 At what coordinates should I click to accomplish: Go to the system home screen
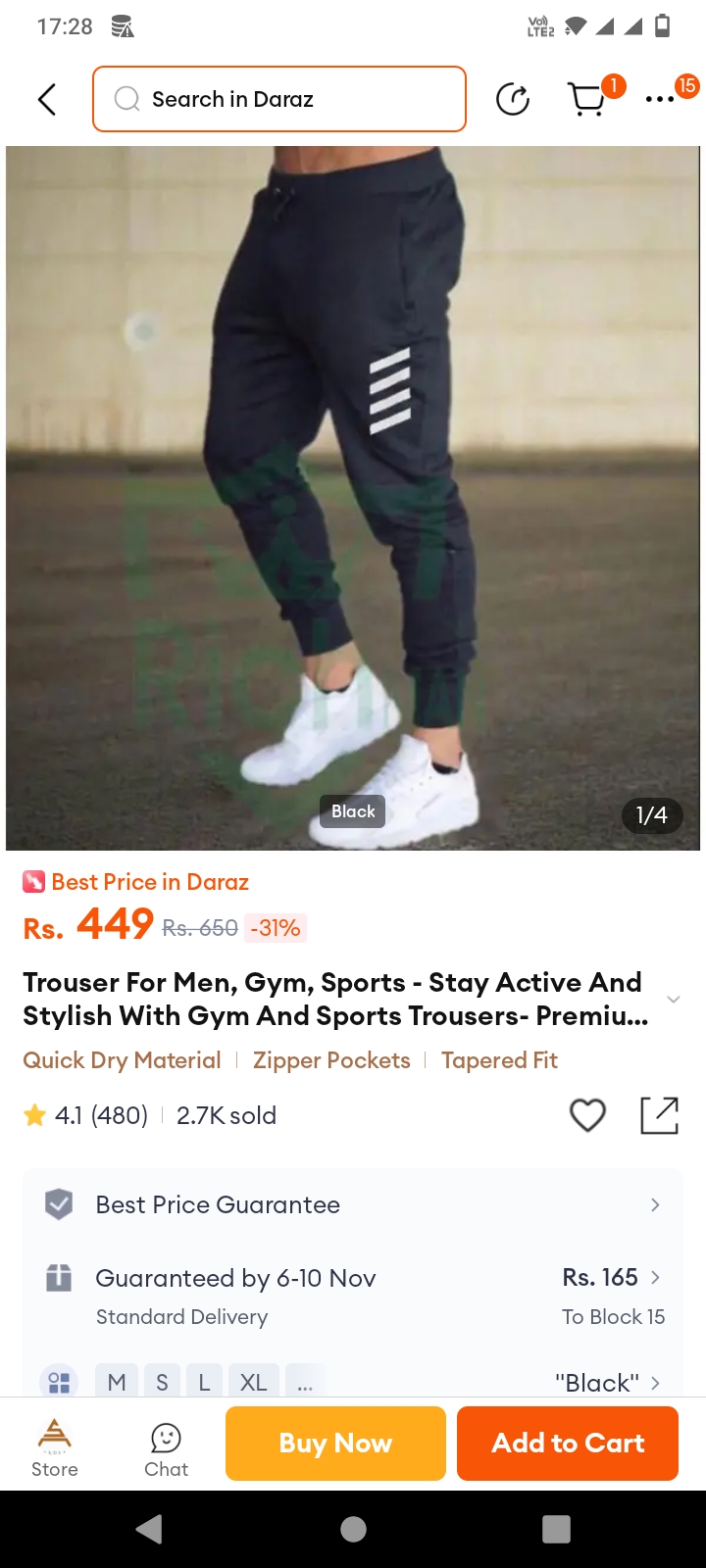pyautogui.click(x=353, y=1529)
